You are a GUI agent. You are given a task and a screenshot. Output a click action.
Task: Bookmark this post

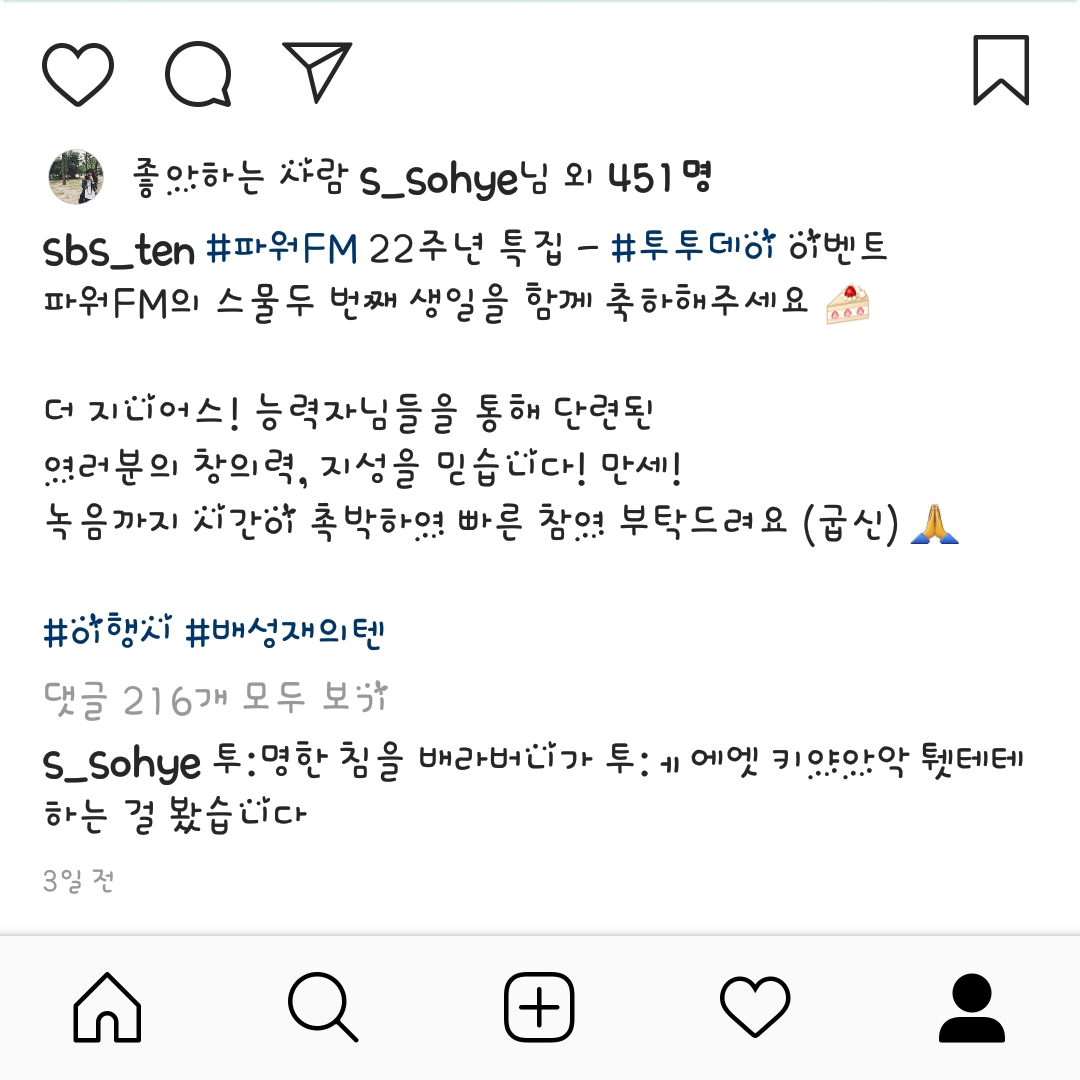1001,70
